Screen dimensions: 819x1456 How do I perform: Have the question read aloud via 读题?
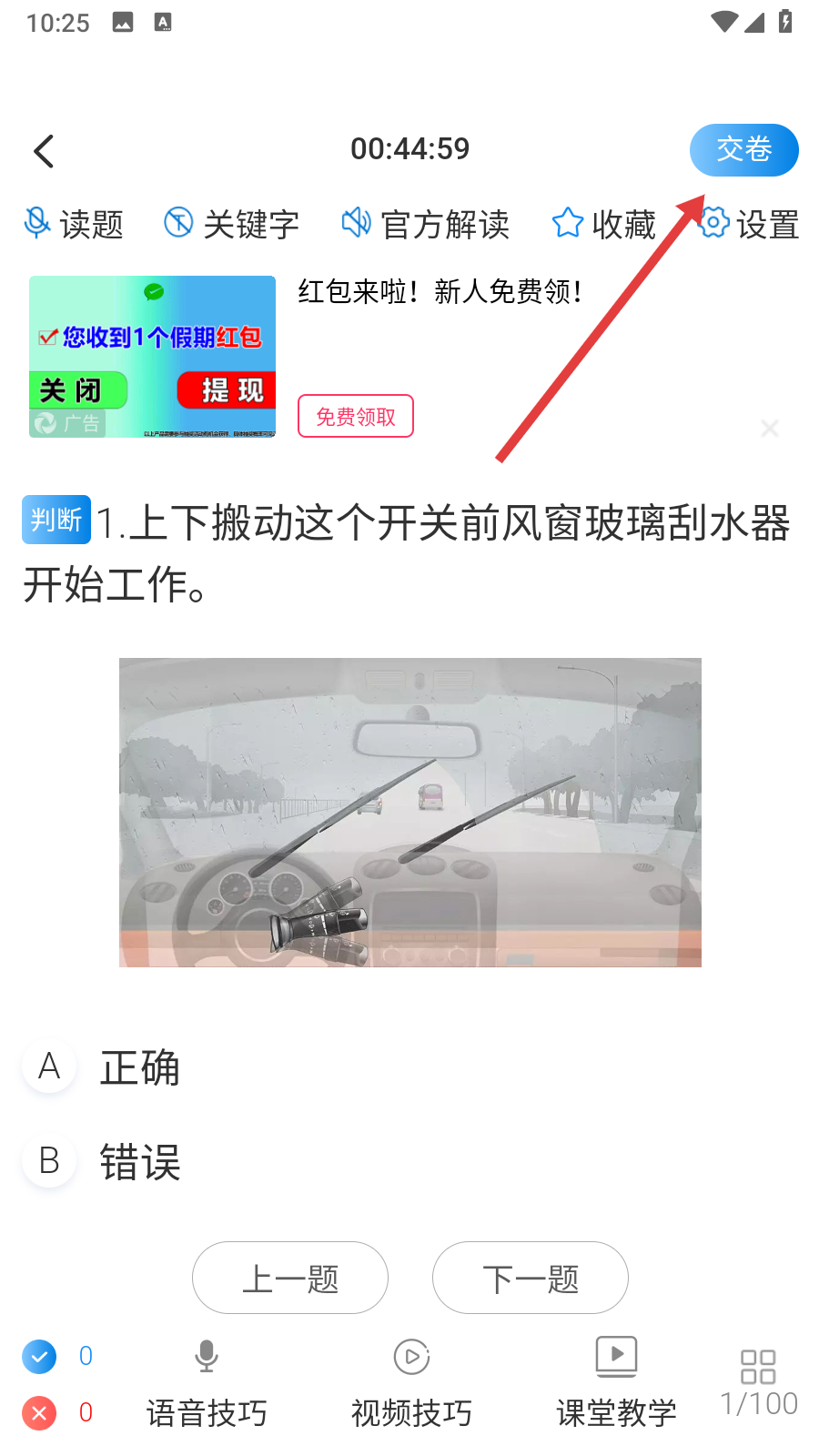75,224
